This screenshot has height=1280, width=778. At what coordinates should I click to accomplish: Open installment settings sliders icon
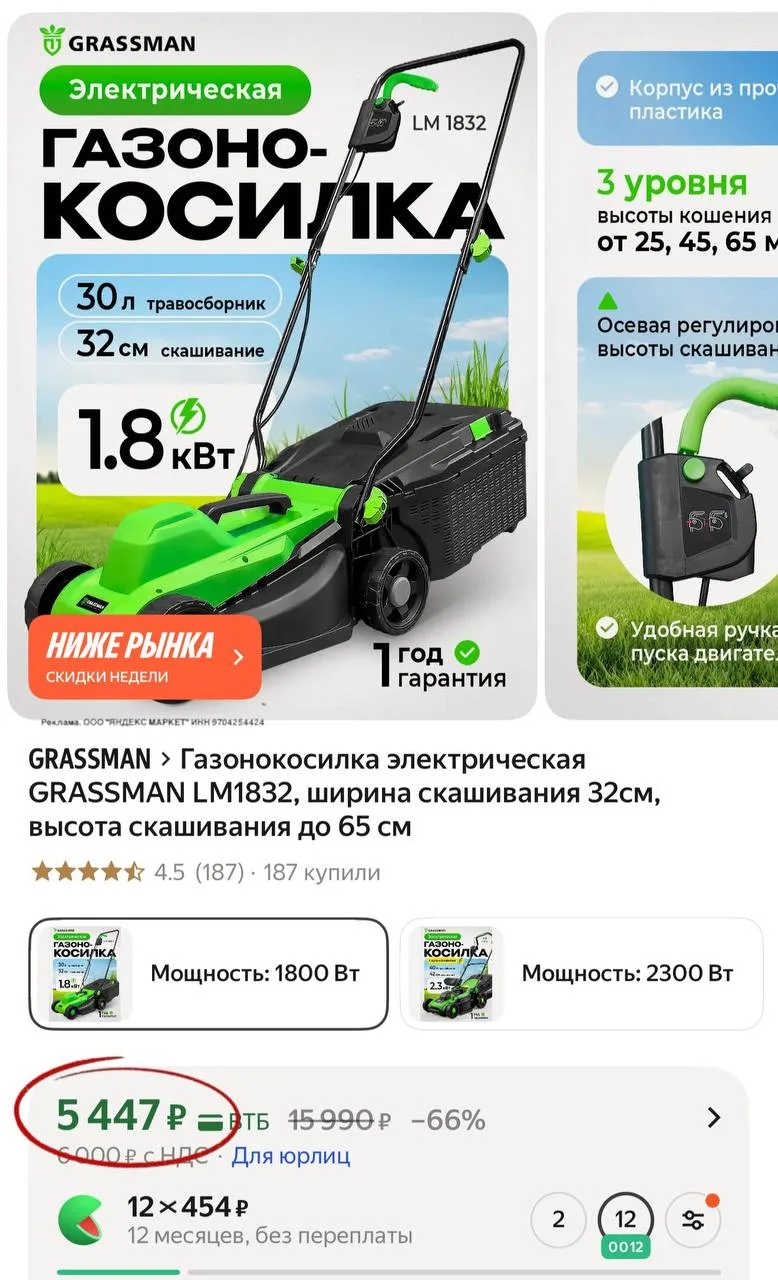[x=693, y=1219]
